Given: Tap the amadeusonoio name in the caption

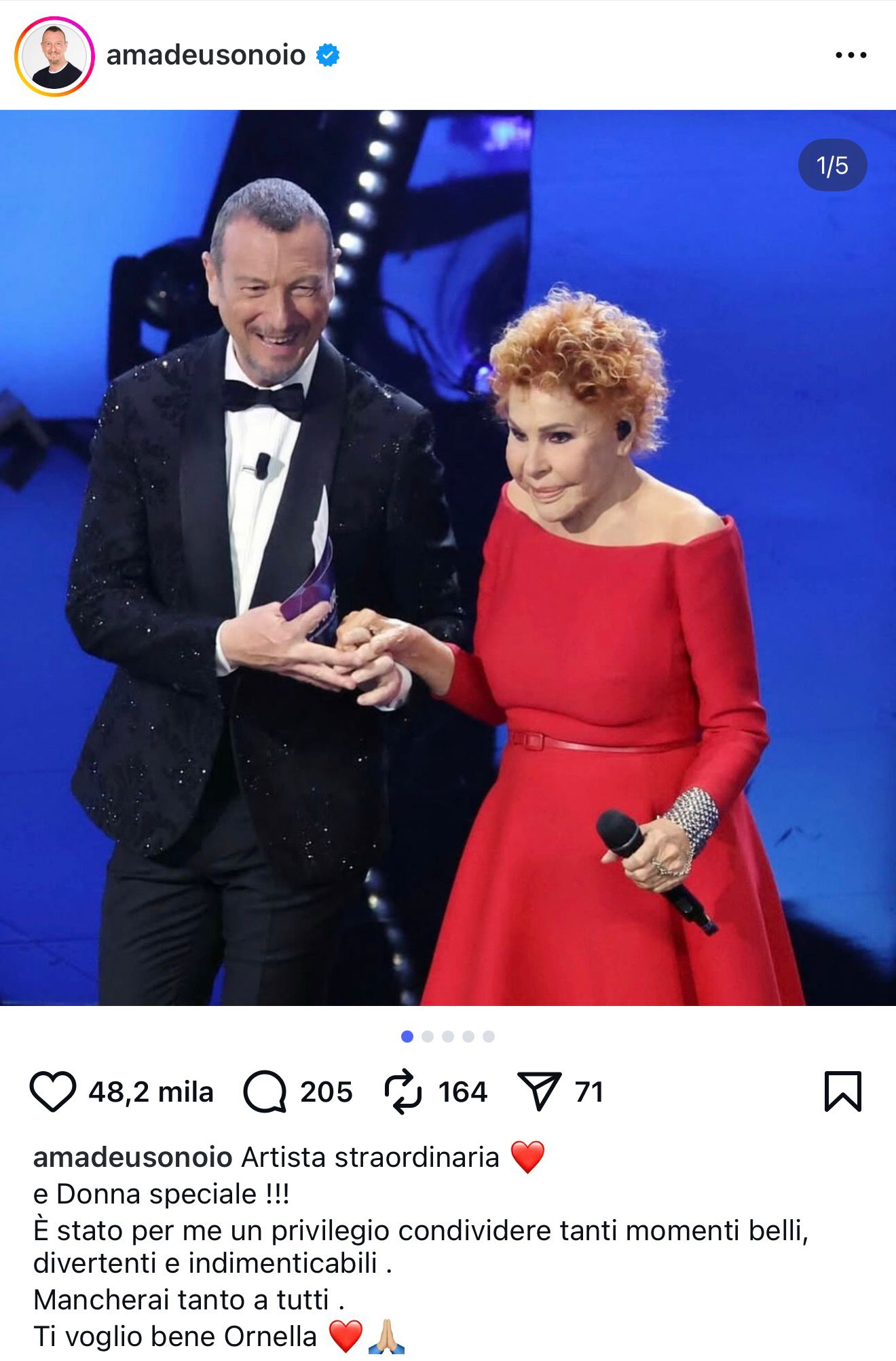Looking at the screenshot, I should 132,1157.
